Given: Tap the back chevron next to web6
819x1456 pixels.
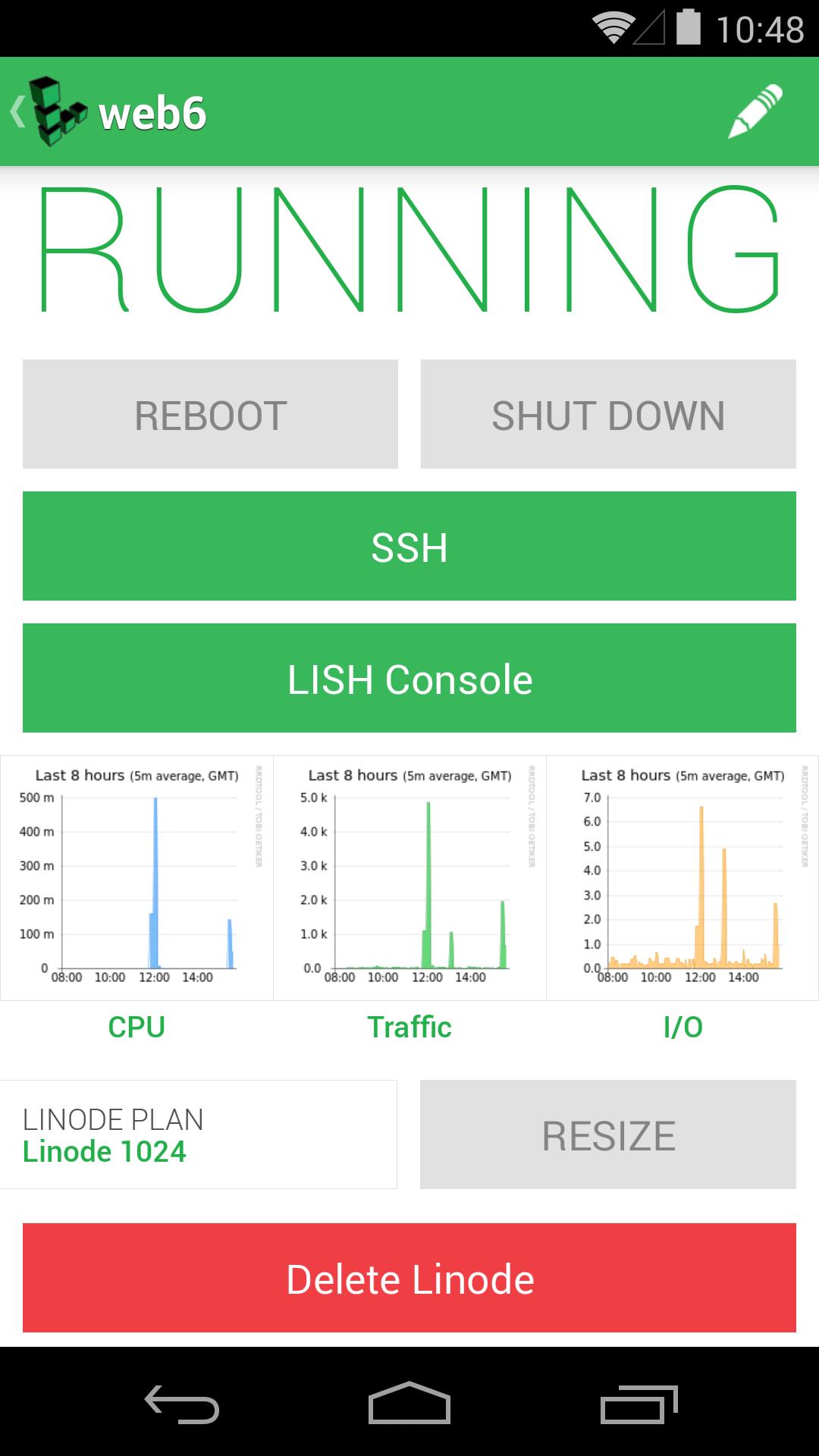Looking at the screenshot, I should [x=16, y=111].
